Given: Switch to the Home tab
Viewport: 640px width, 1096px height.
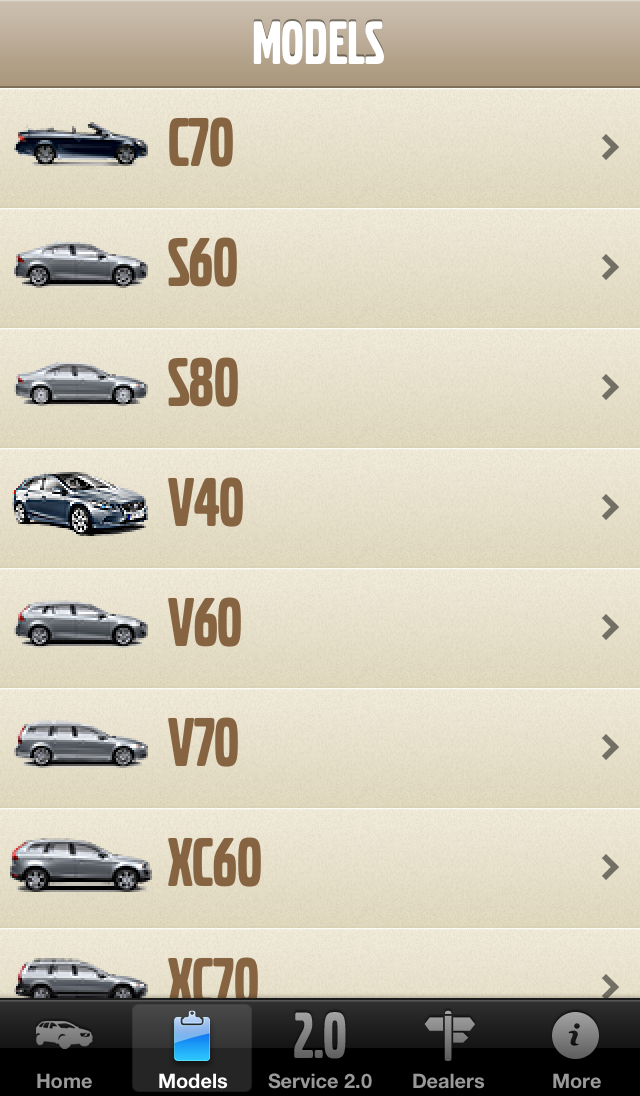Looking at the screenshot, I should pyautogui.click(x=64, y=1050).
